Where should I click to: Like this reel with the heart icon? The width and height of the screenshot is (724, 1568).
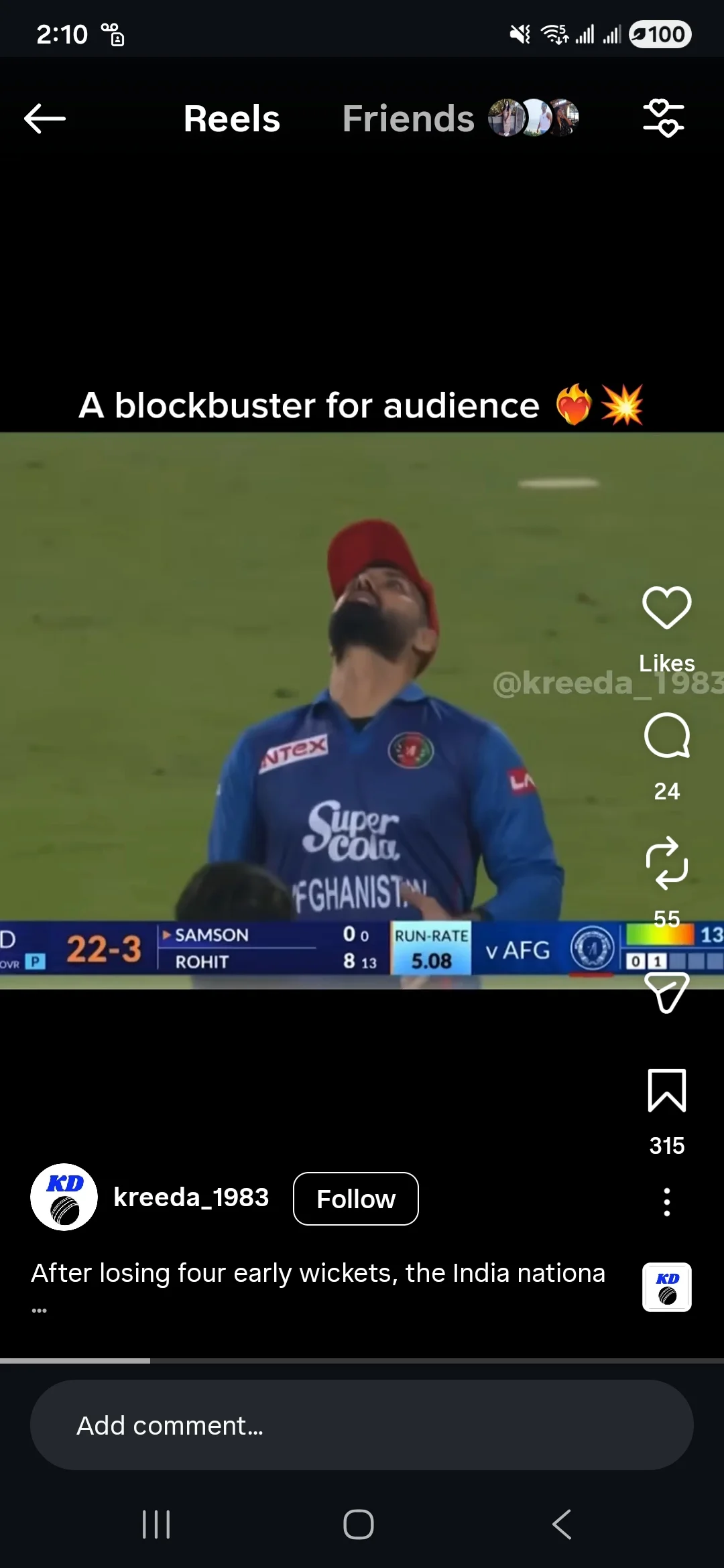(x=666, y=608)
